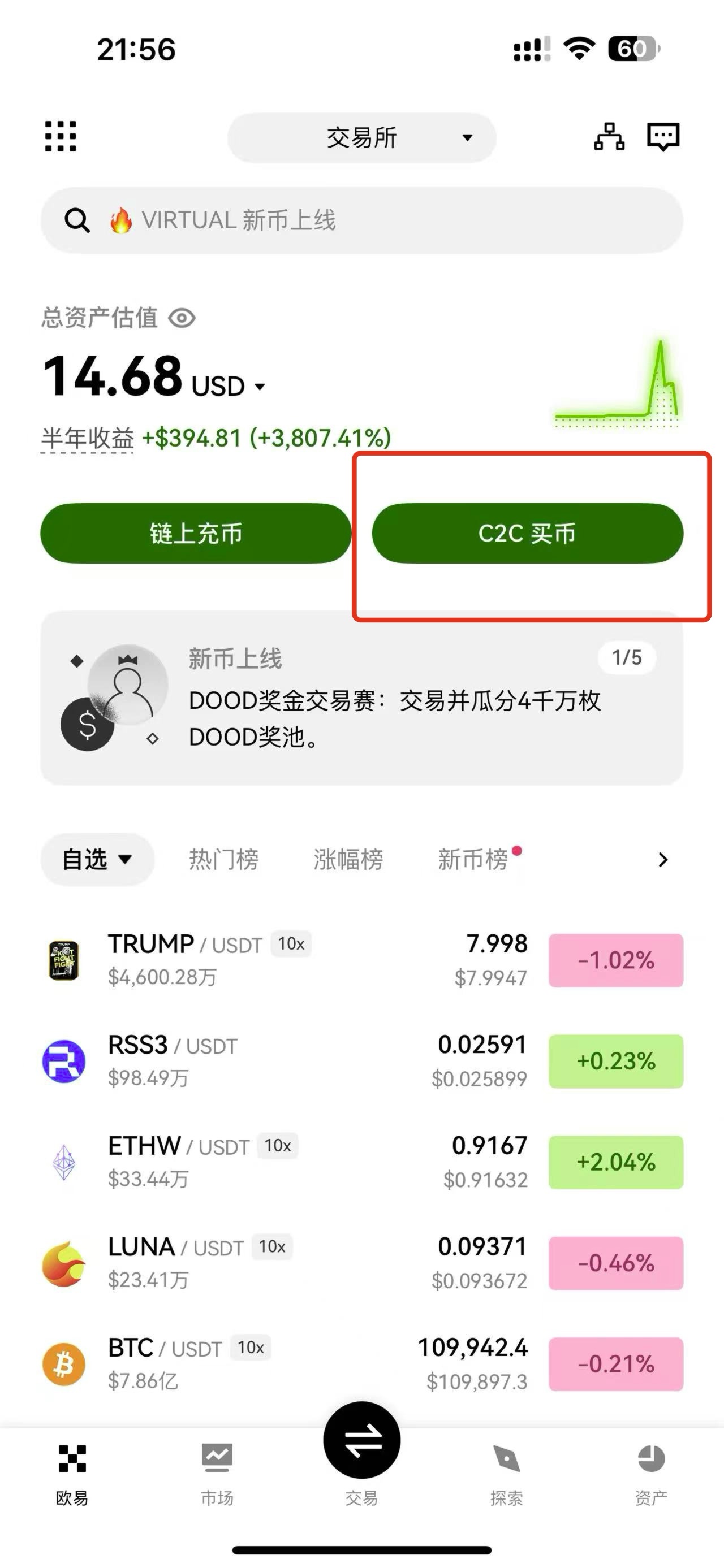Tap the VIRTUAL 新币上线 search box
This screenshot has width=724, height=1568.
click(361, 220)
